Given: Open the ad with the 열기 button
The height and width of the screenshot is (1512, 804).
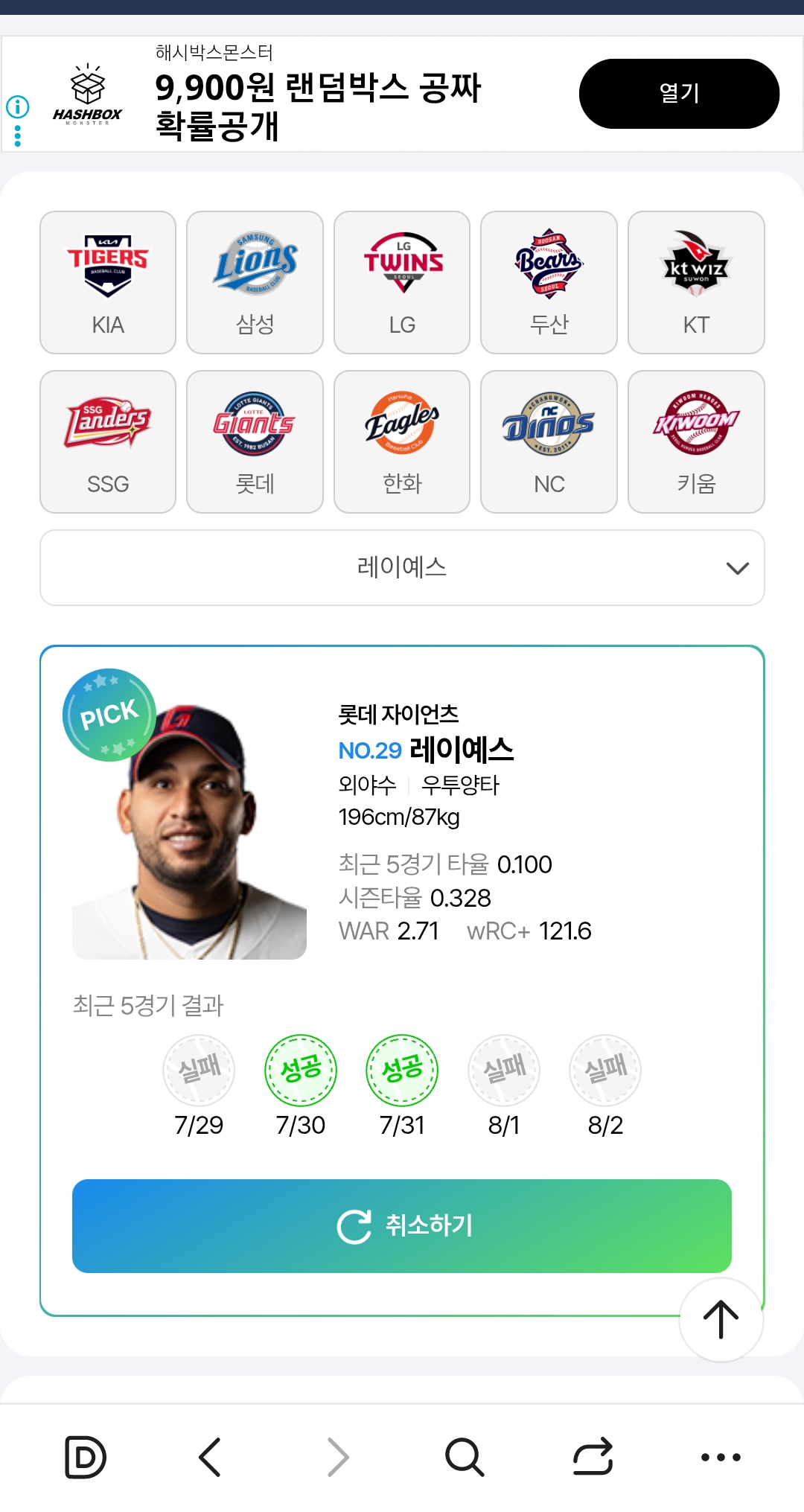Looking at the screenshot, I should coord(679,94).
